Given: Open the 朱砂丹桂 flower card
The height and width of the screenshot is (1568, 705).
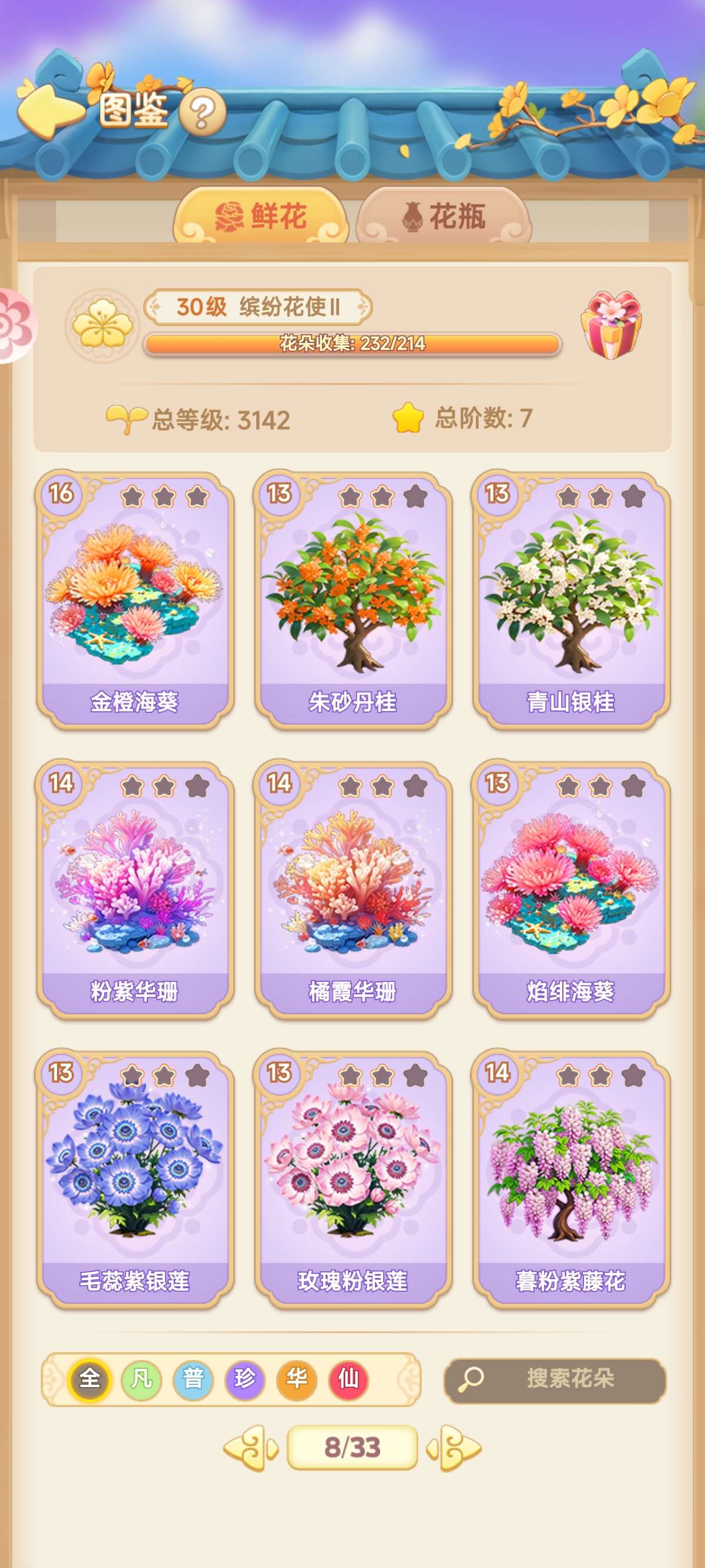Looking at the screenshot, I should coord(352,600).
